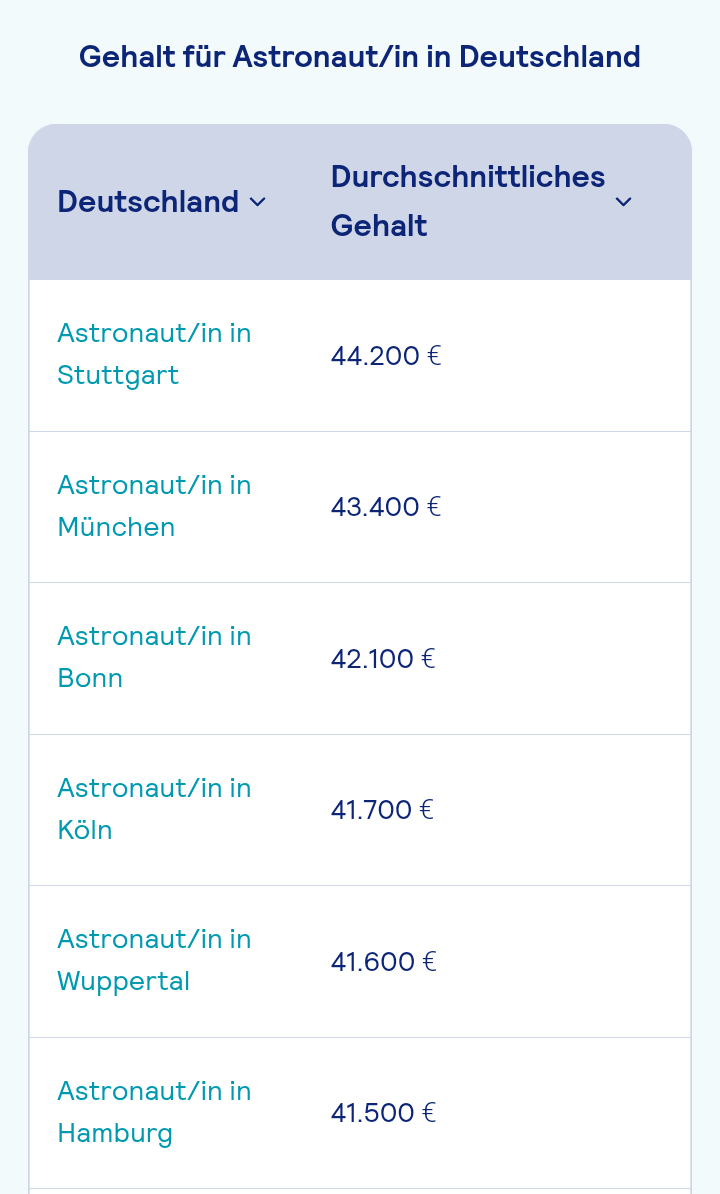Sort by the Deutschland column
The width and height of the screenshot is (720, 1194).
click(x=162, y=202)
